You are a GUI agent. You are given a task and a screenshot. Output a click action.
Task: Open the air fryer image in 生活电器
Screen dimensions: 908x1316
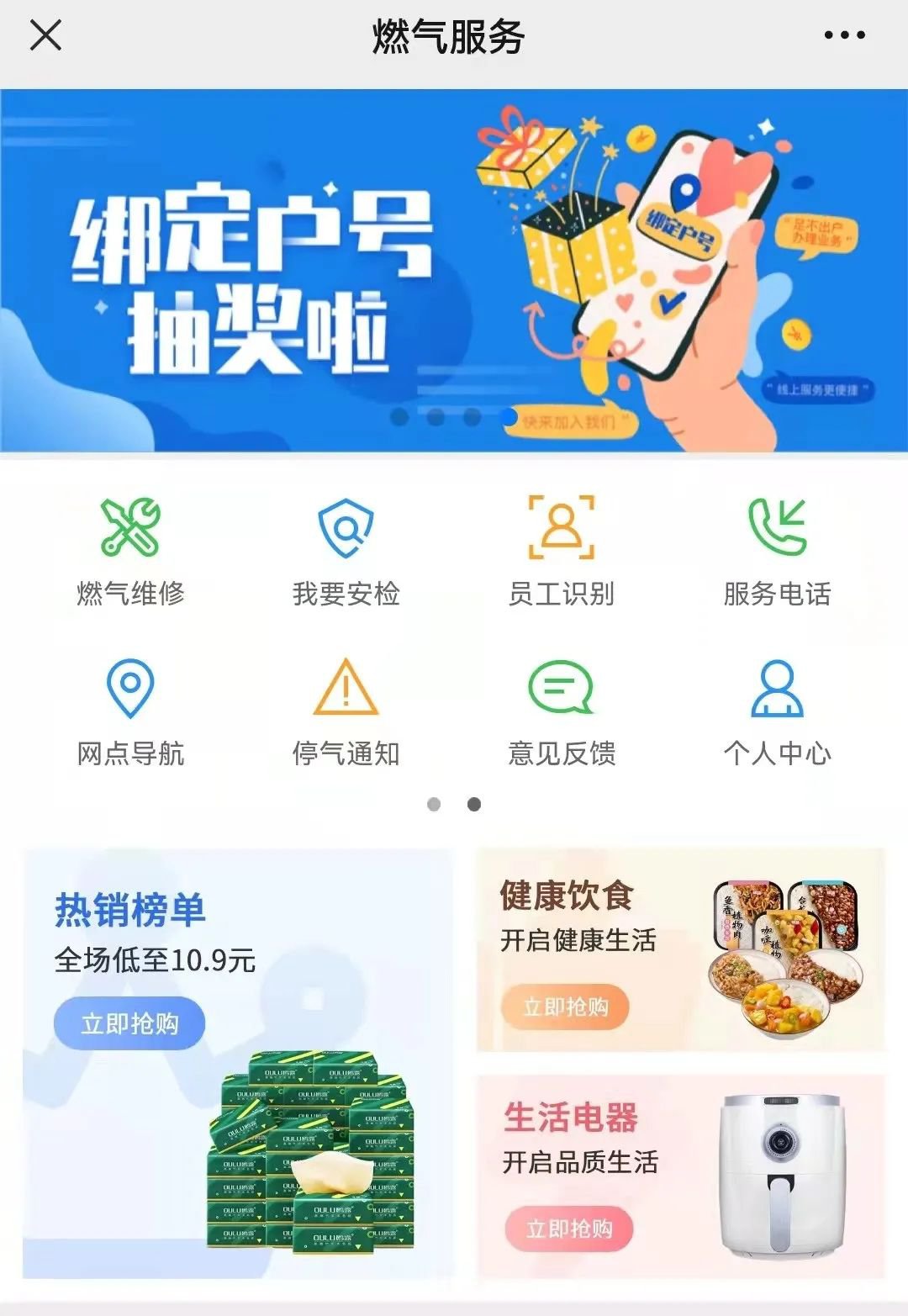point(781,1176)
